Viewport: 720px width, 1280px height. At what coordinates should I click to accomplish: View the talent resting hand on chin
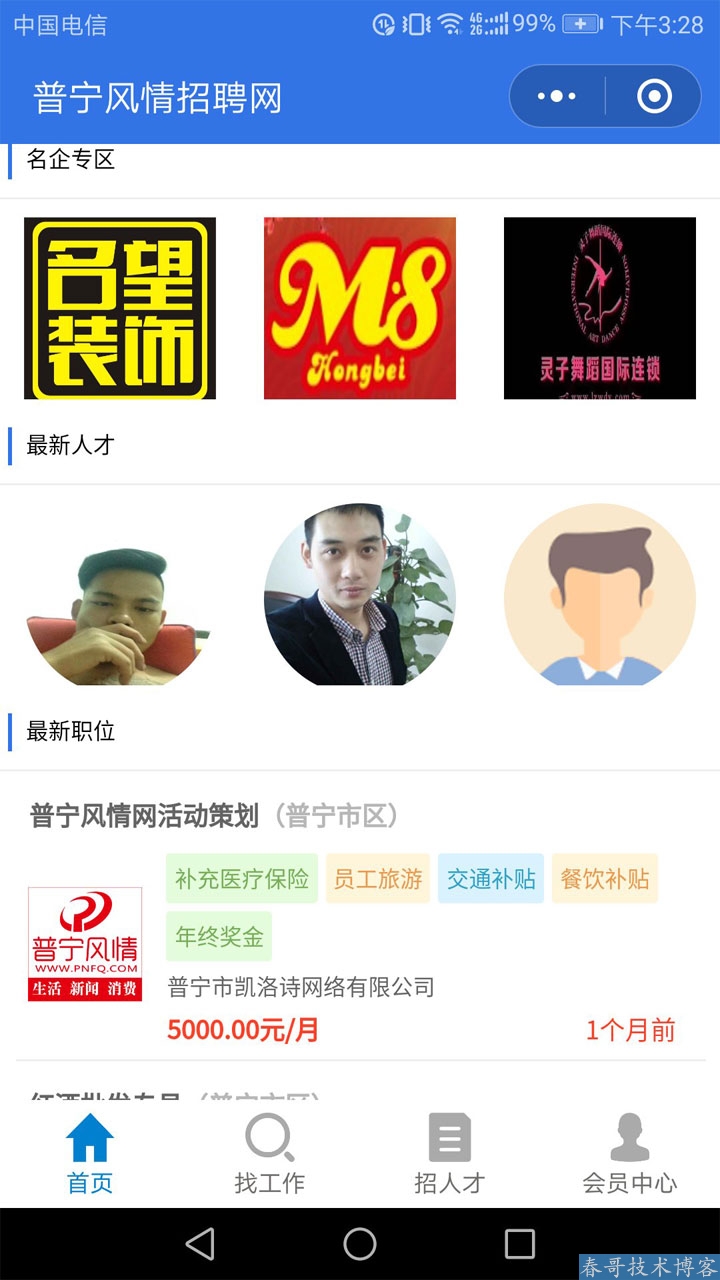pos(120,612)
